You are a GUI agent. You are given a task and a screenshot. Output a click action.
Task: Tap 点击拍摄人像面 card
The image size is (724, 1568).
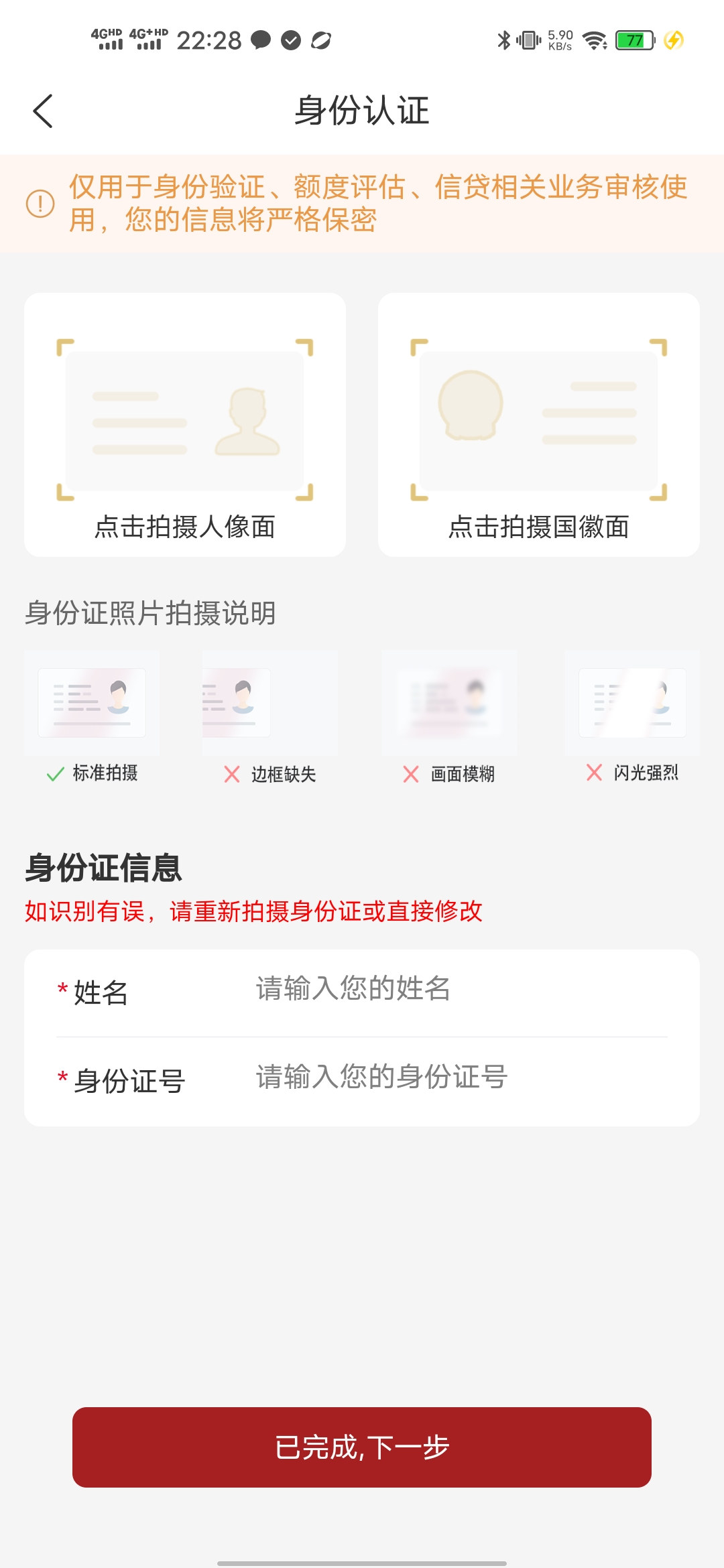185,424
